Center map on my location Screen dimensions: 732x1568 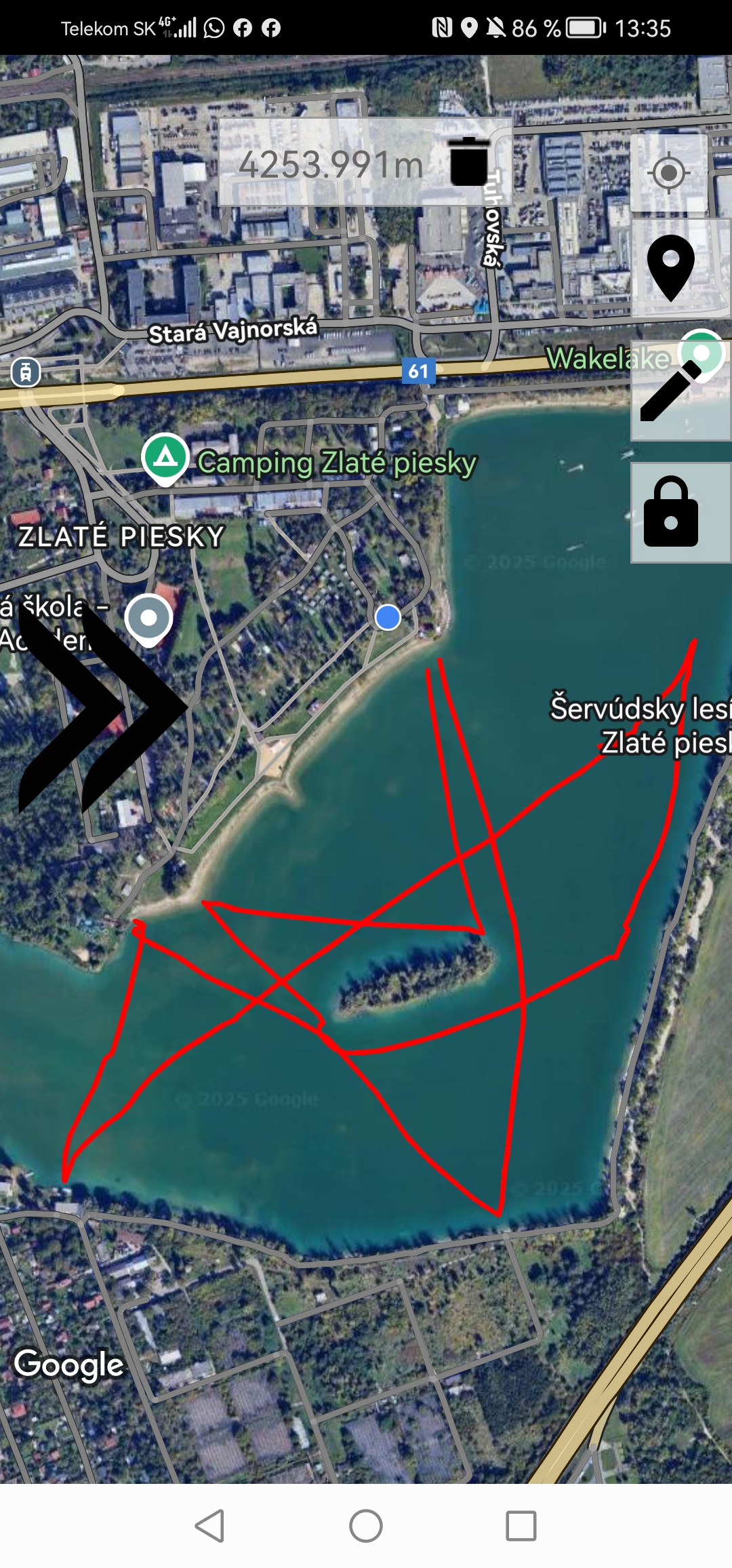pyautogui.click(x=669, y=173)
